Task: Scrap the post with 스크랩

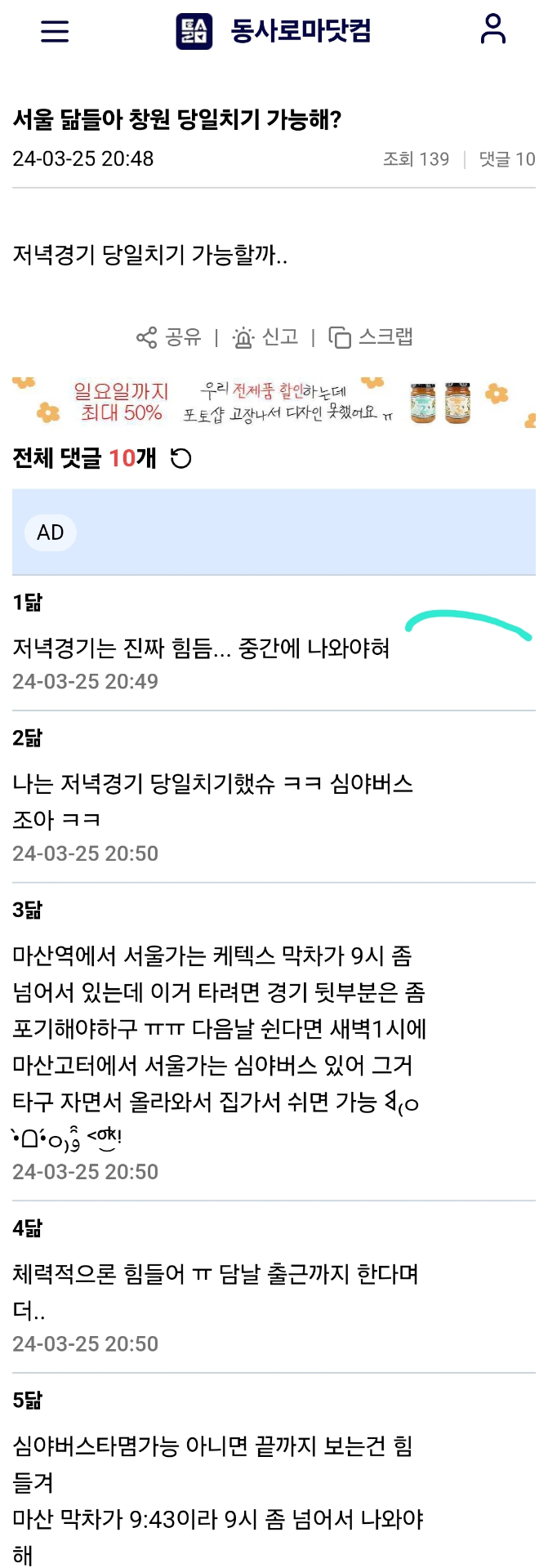Action: (370, 337)
